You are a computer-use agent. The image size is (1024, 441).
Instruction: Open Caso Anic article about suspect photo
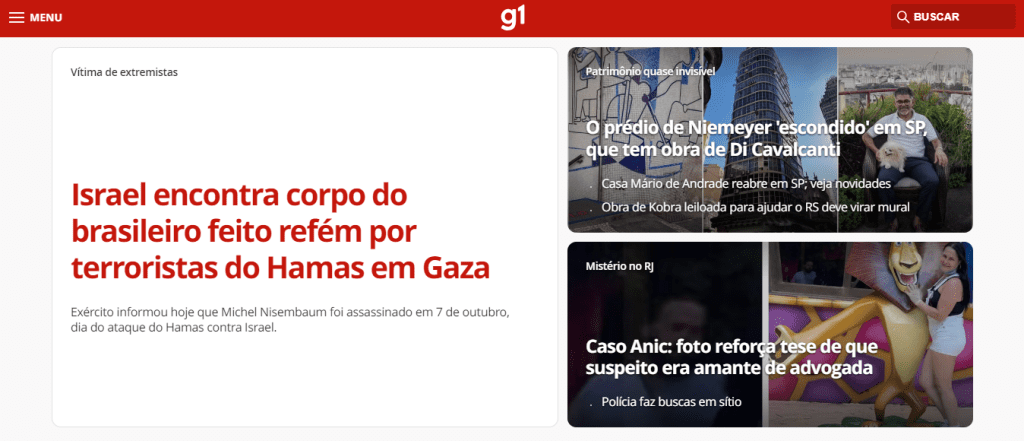(731, 357)
